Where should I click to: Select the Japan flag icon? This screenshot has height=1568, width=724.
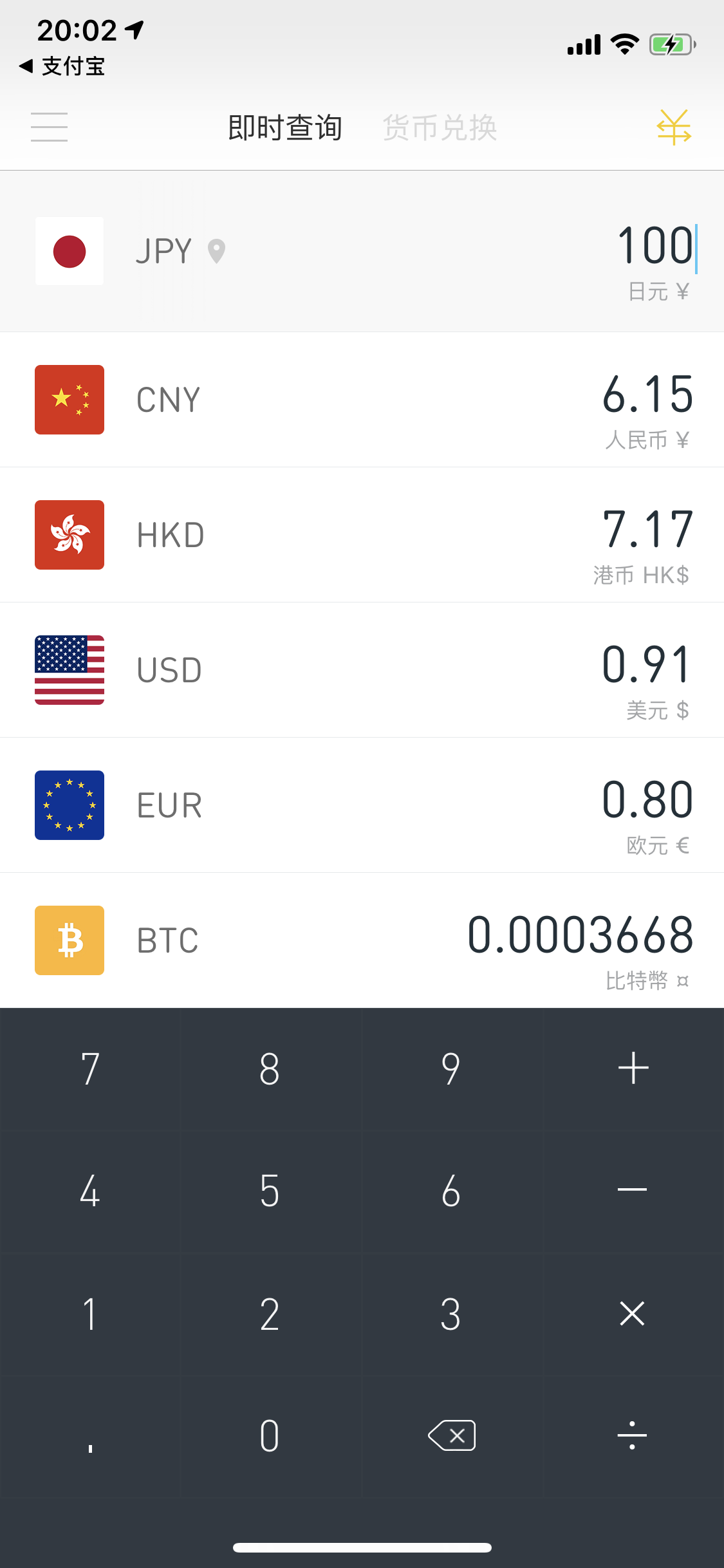pyautogui.click(x=69, y=251)
